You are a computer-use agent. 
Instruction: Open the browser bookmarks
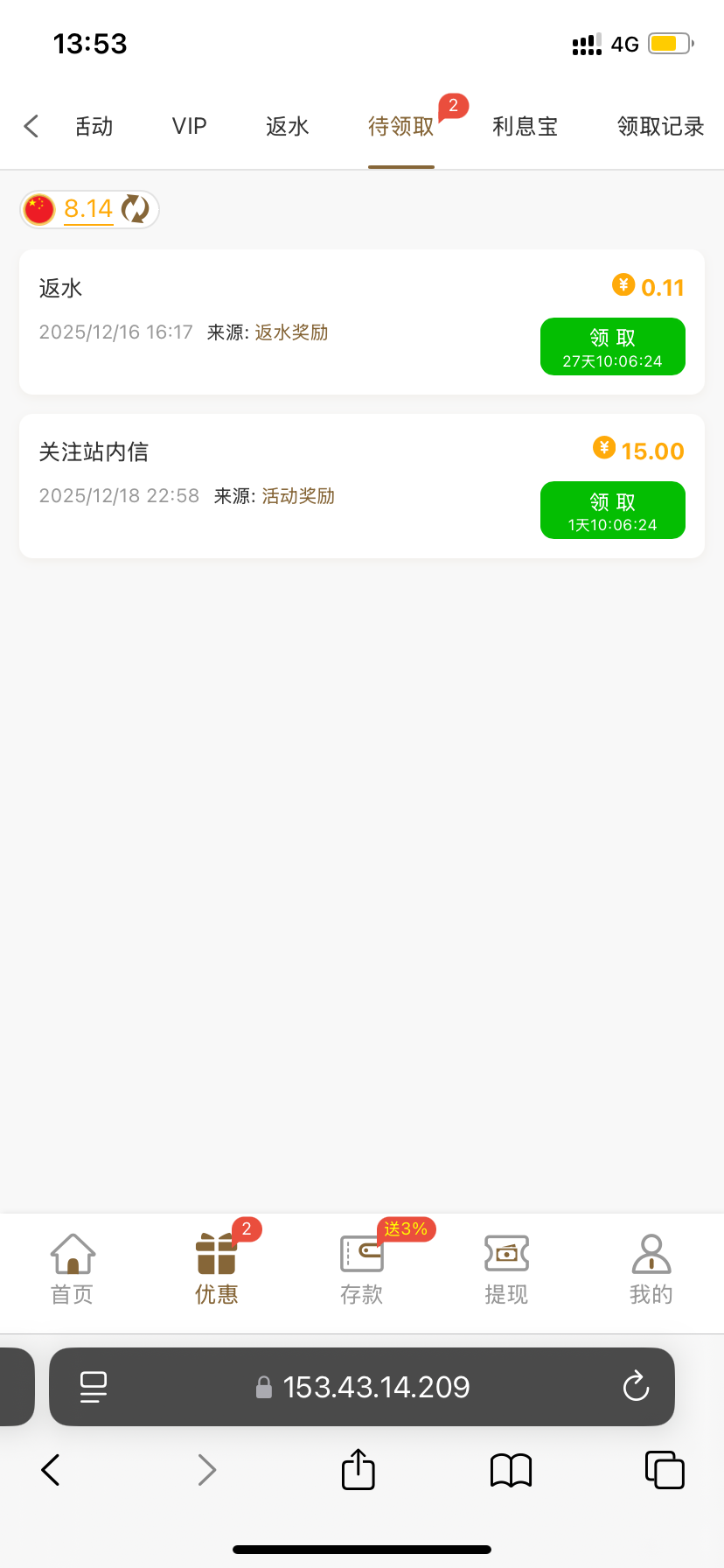pyautogui.click(x=511, y=1470)
